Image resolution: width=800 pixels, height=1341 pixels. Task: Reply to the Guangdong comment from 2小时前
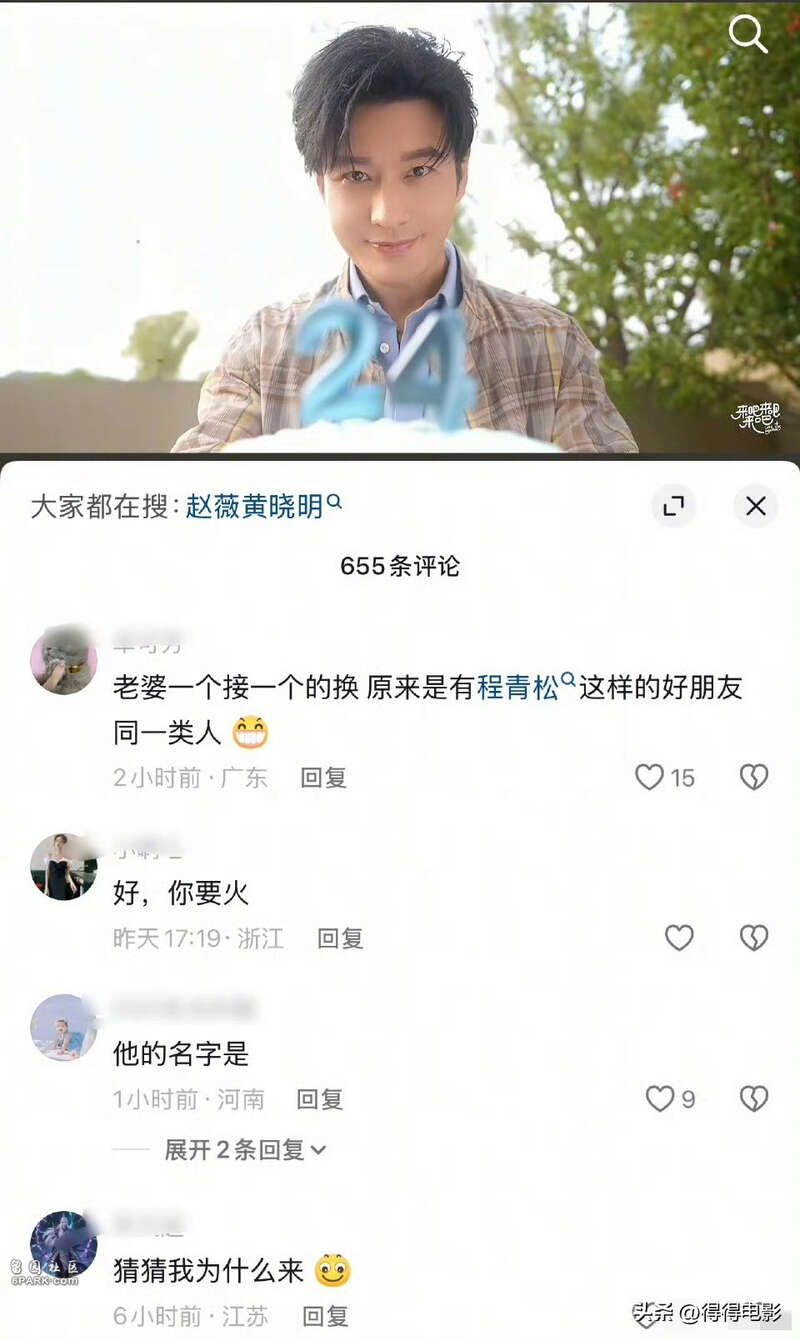(x=323, y=778)
